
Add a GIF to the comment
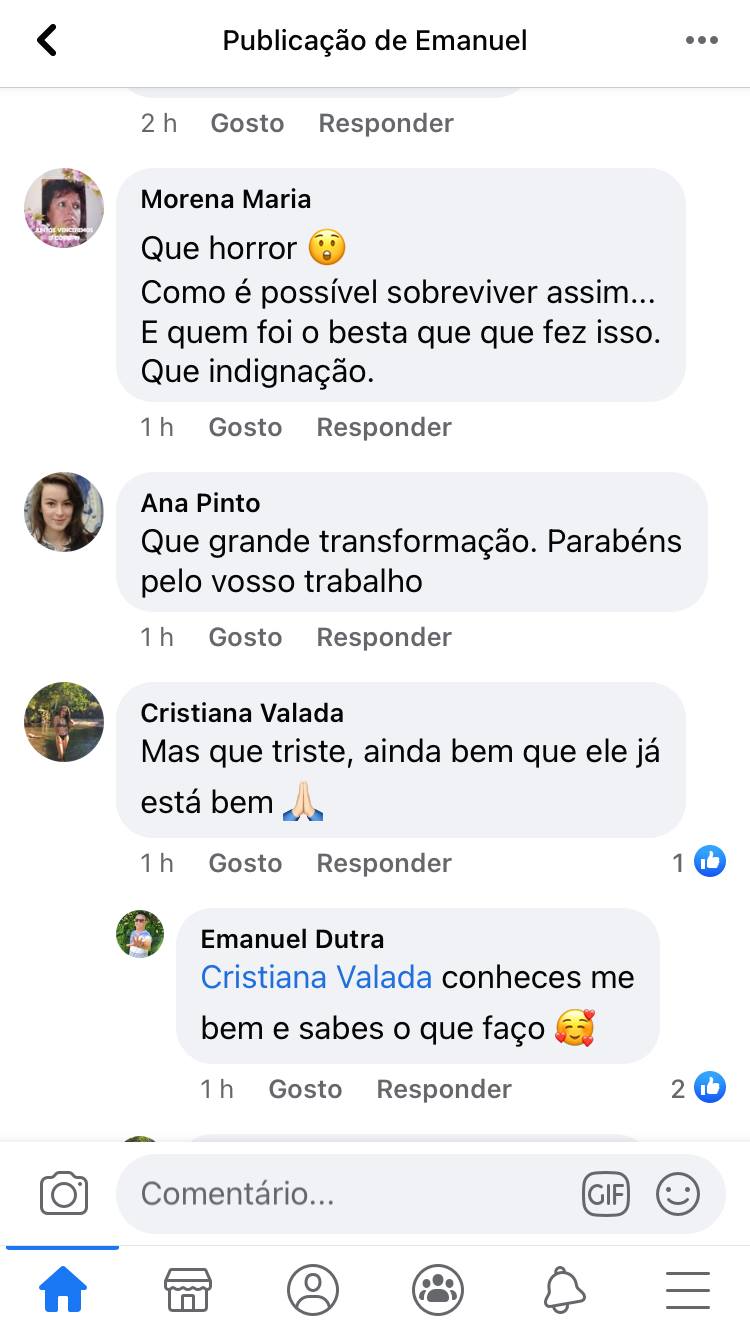pos(606,1194)
